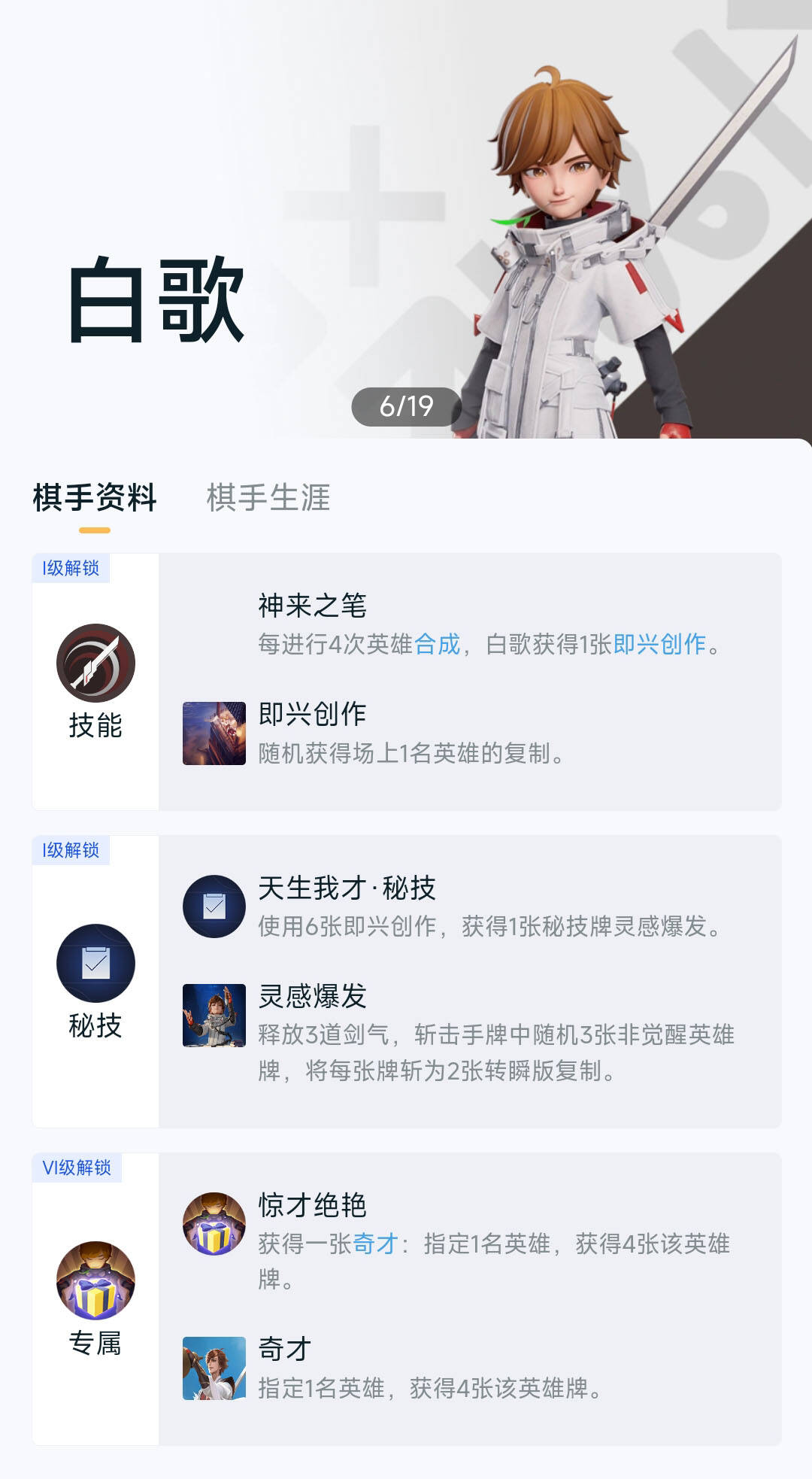Screen dimensions: 812x1479
Task: Switch to the 棋手生涯 tab
Action: [268, 498]
